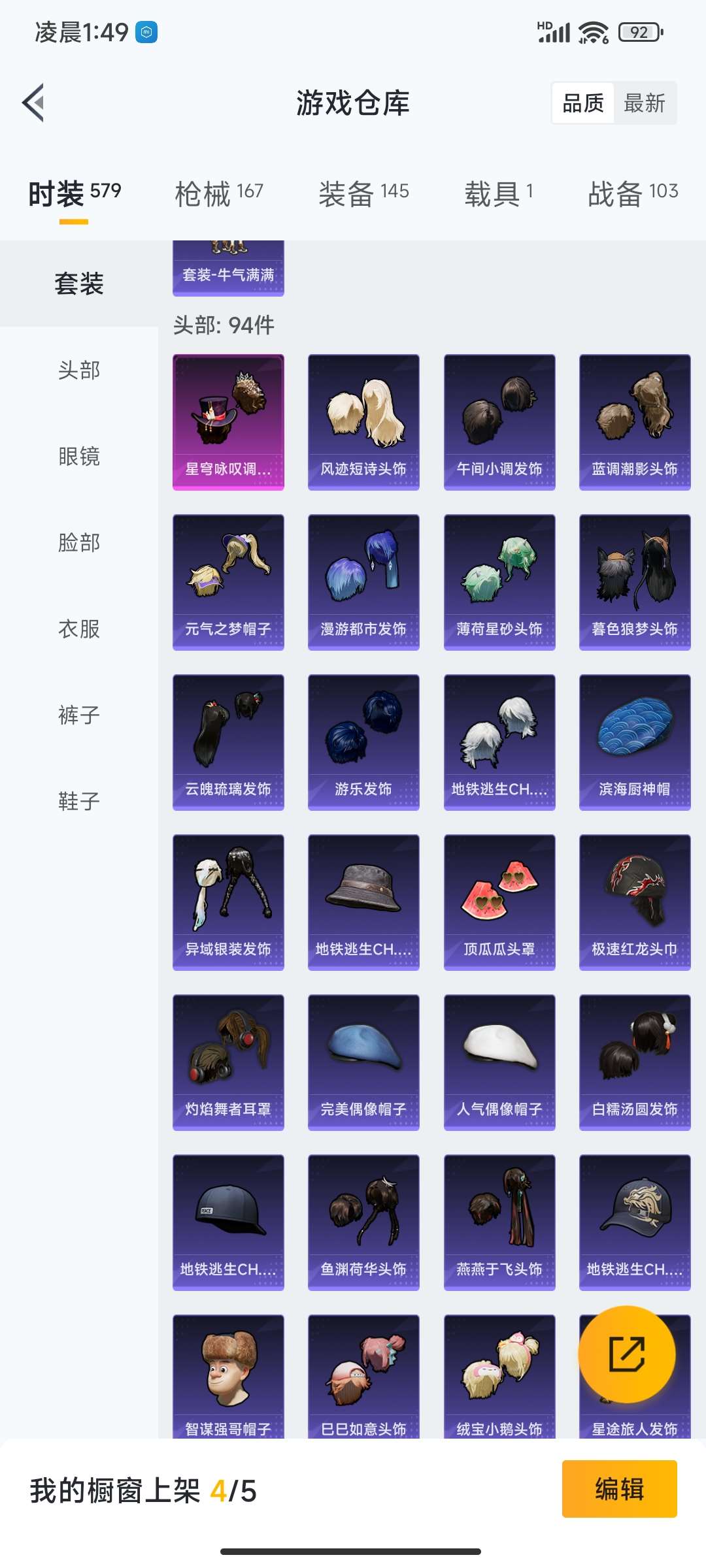Select the 品质 sort option
This screenshot has width=706, height=1568.
(583, 103)
